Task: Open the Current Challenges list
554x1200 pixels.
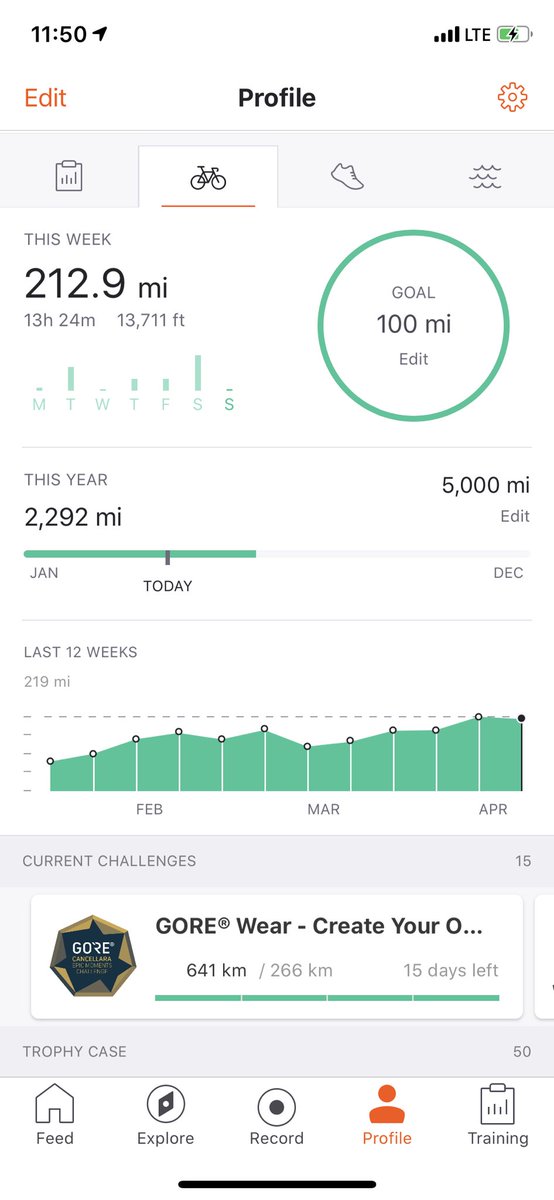Action: 277,861
